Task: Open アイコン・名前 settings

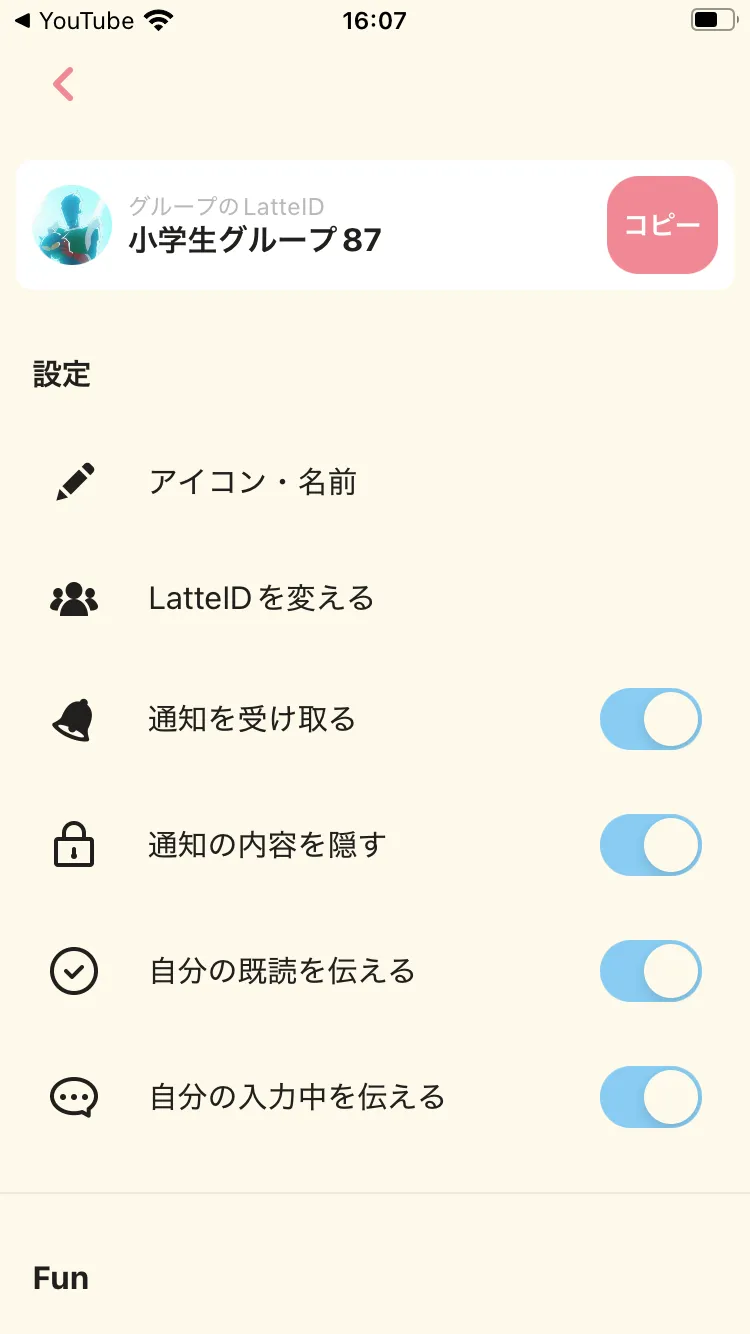Action: 252,483
